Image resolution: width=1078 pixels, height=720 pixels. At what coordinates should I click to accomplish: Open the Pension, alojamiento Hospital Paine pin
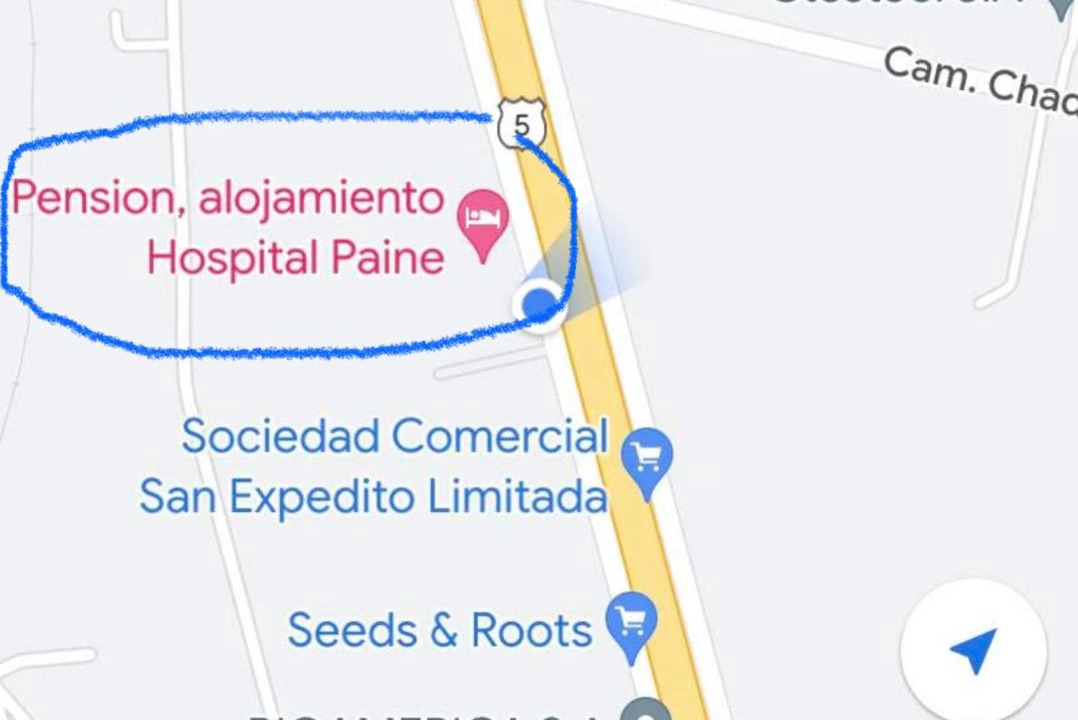[x=484, y=221]
